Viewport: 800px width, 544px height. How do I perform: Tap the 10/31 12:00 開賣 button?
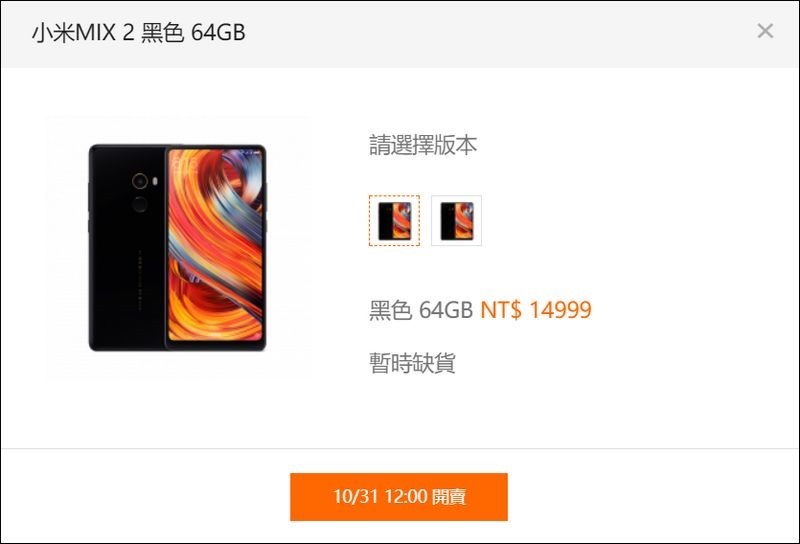[x=399, y=497]
